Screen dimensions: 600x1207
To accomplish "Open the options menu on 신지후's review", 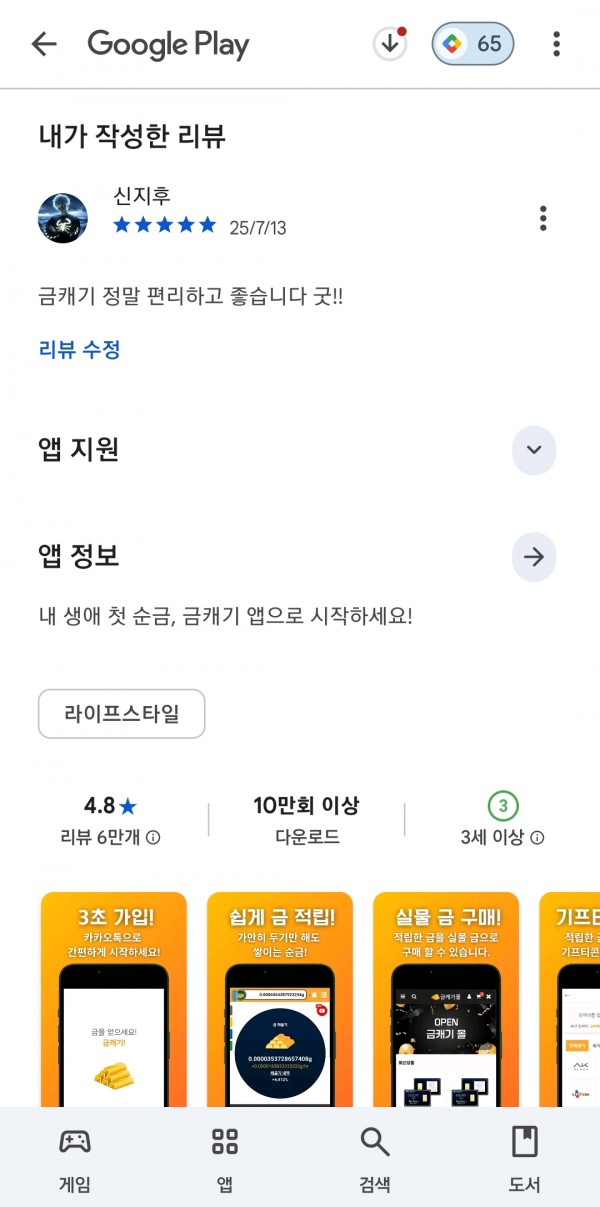I will pyautogui.click(x=543, y=218).
